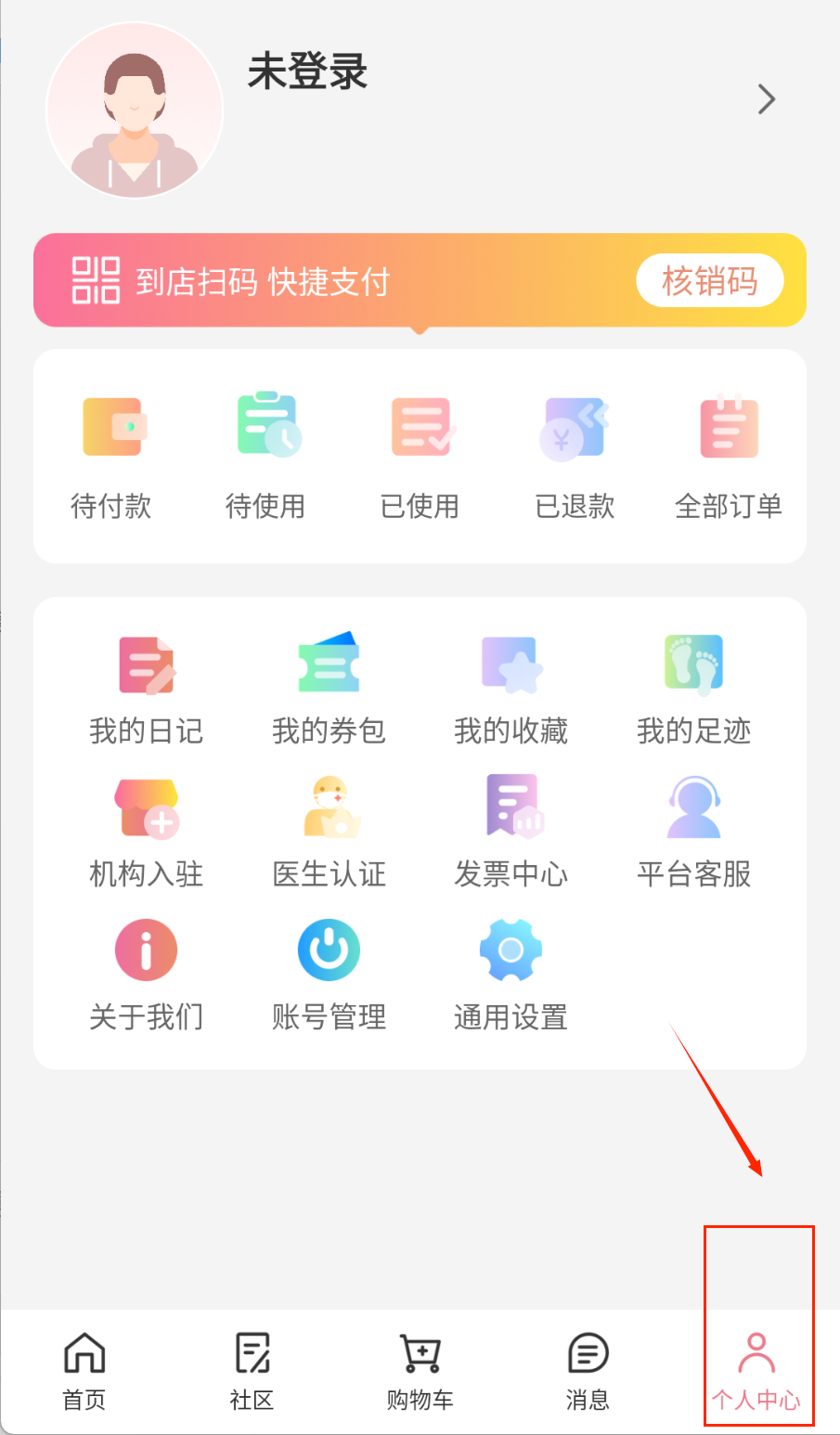Open 医生认证

[329, 832]
